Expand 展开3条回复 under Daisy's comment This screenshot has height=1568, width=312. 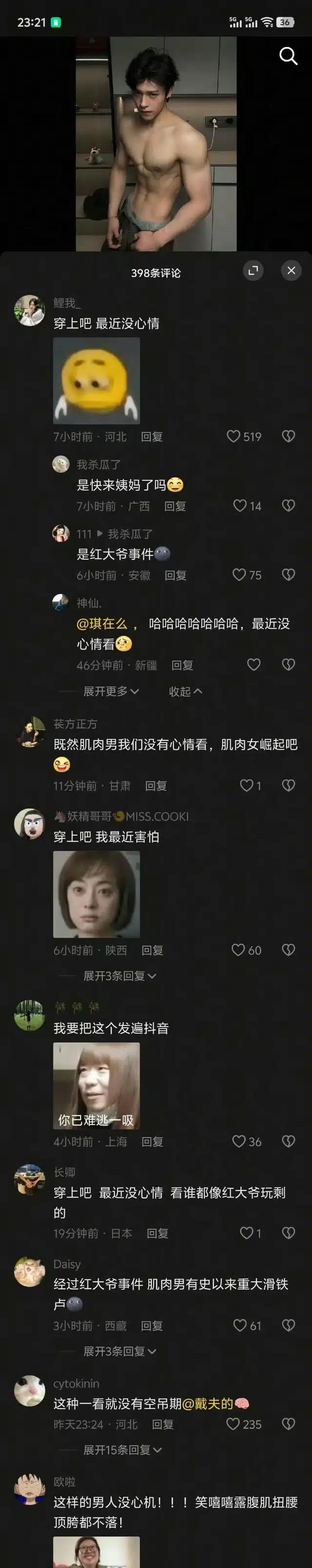point(119,1352)
